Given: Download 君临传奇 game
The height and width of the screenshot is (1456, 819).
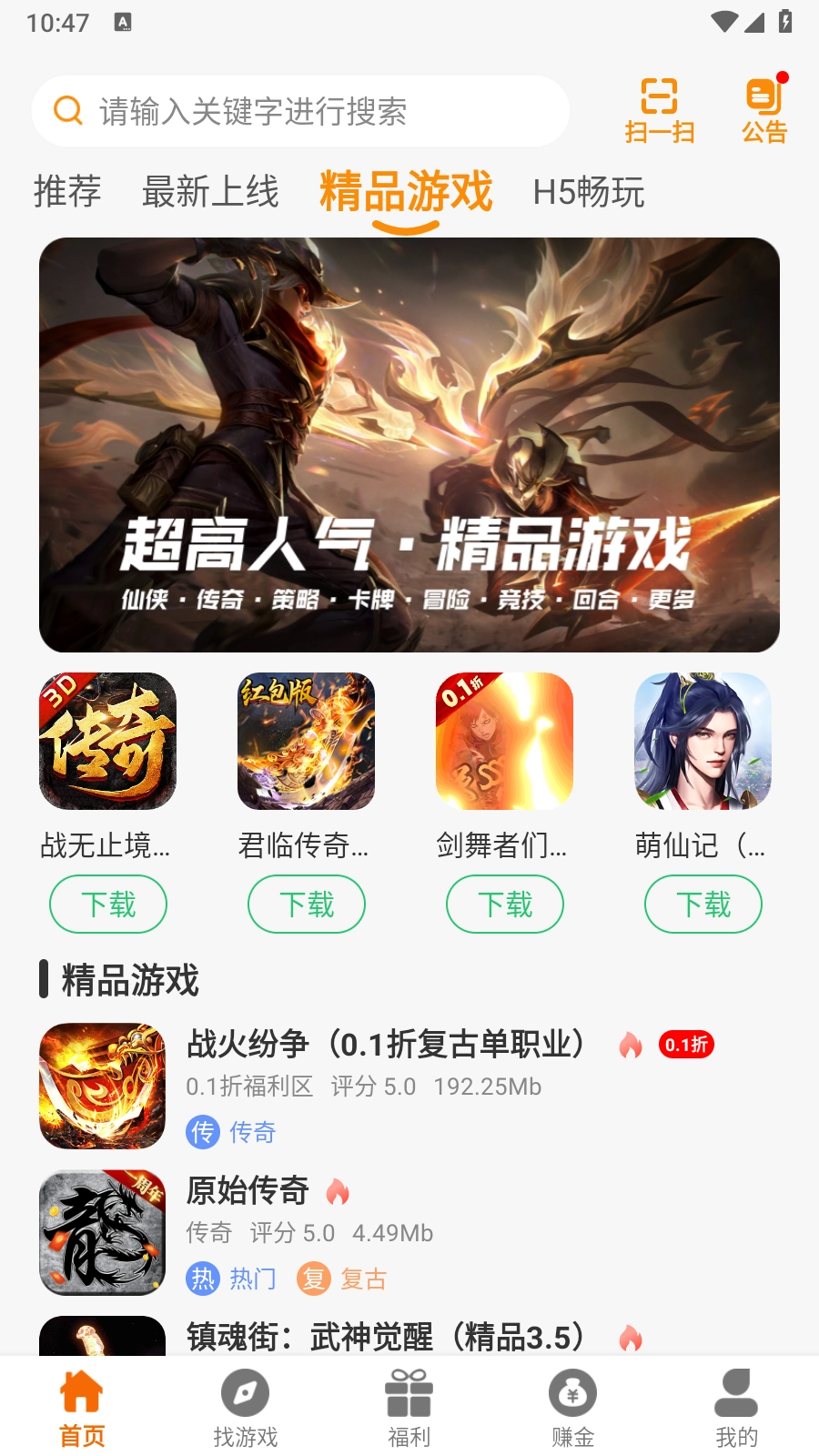Looking at the screenshot, I should pyautogui.click(x=307, y=904).
